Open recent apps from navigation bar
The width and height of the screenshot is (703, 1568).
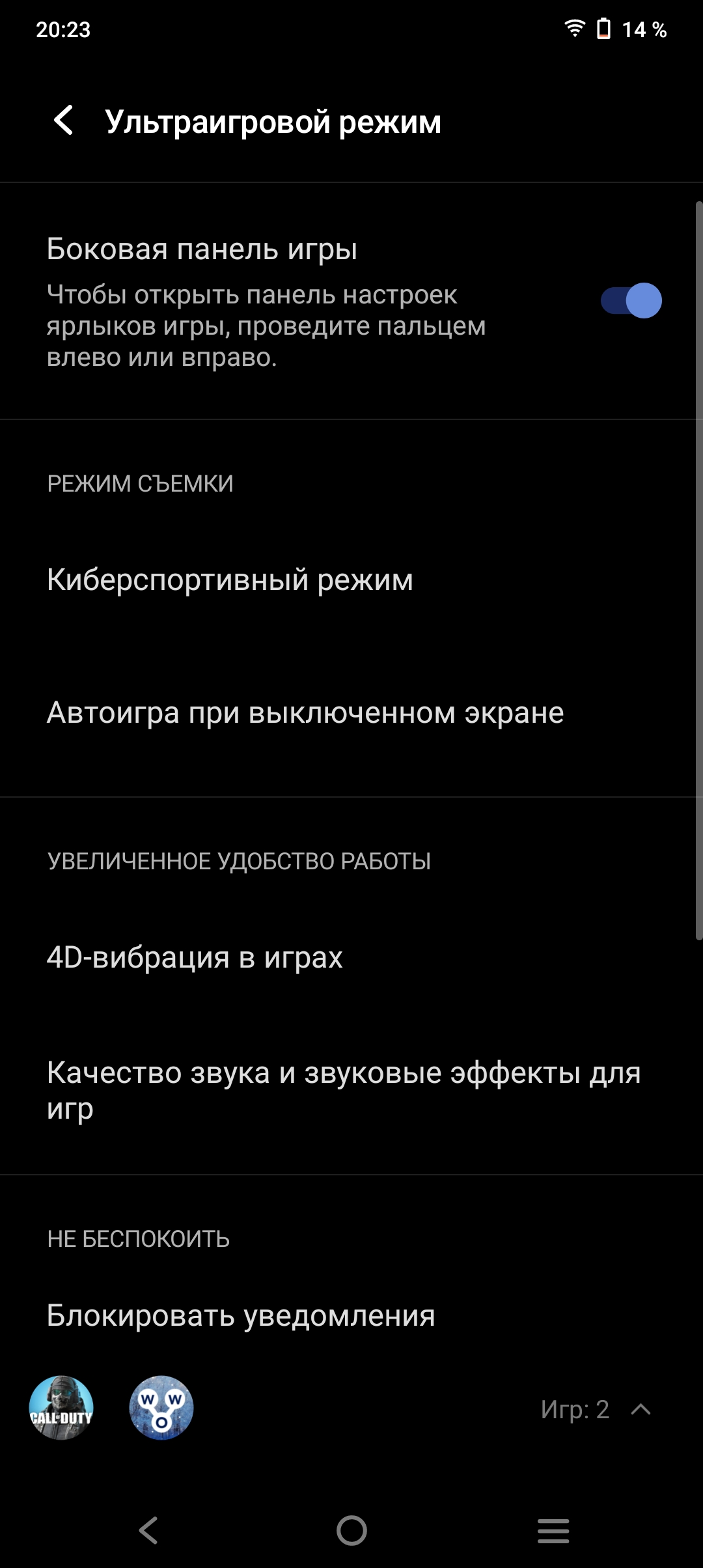(553, 1530)
